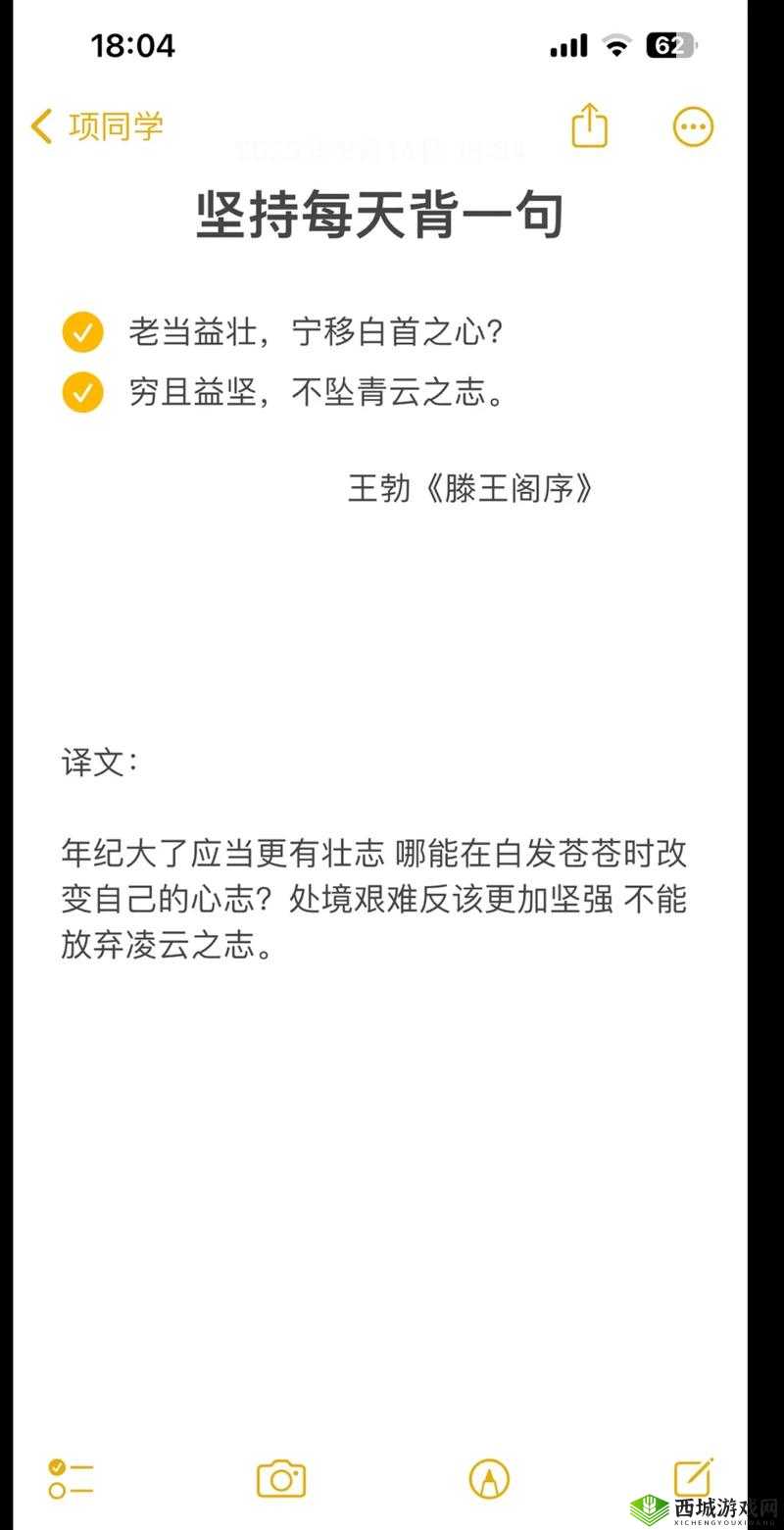Tap the "穷且益坚" sentence text
Viewport: 784px width, 1530px height.
[314, 392]
